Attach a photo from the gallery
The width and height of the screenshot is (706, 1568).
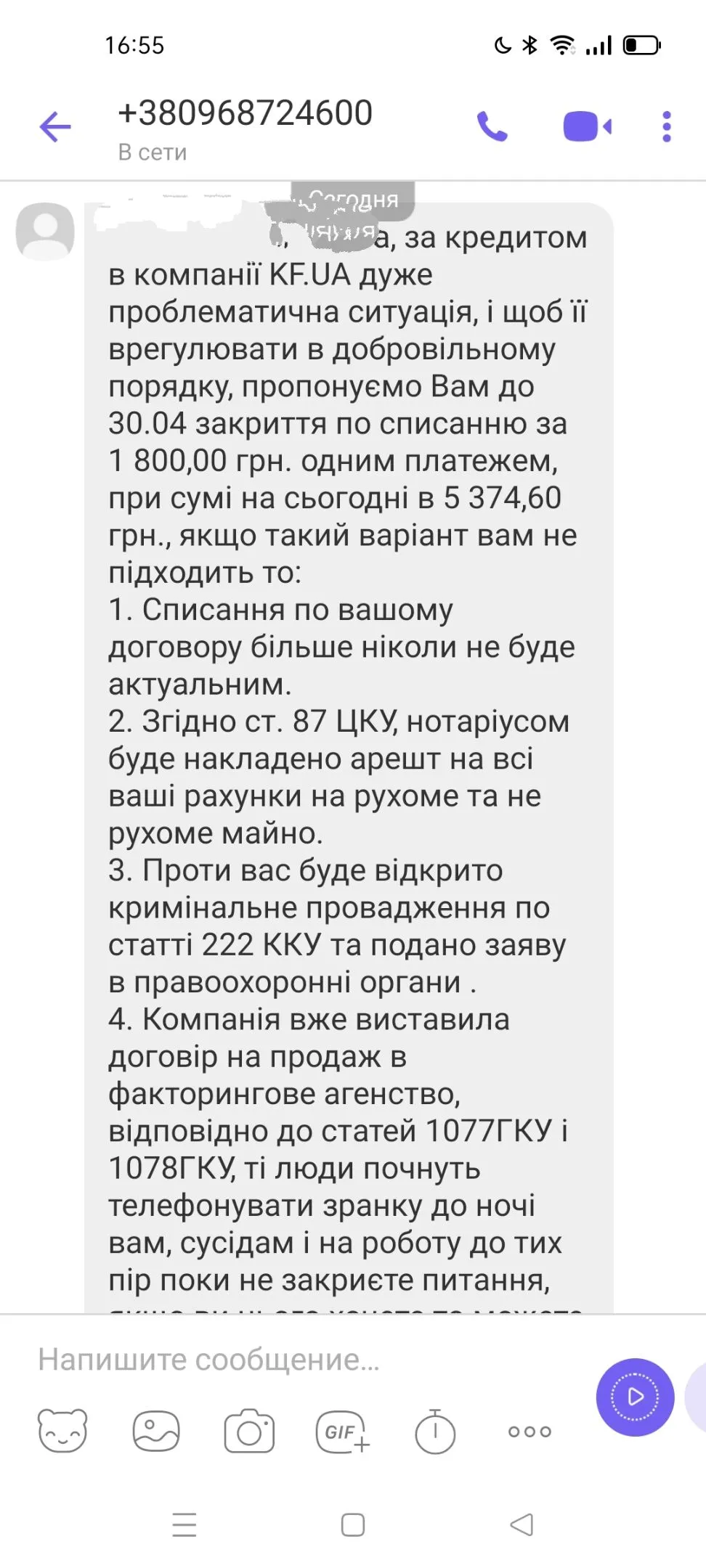pyautogui.click(x=155, y=1431)
